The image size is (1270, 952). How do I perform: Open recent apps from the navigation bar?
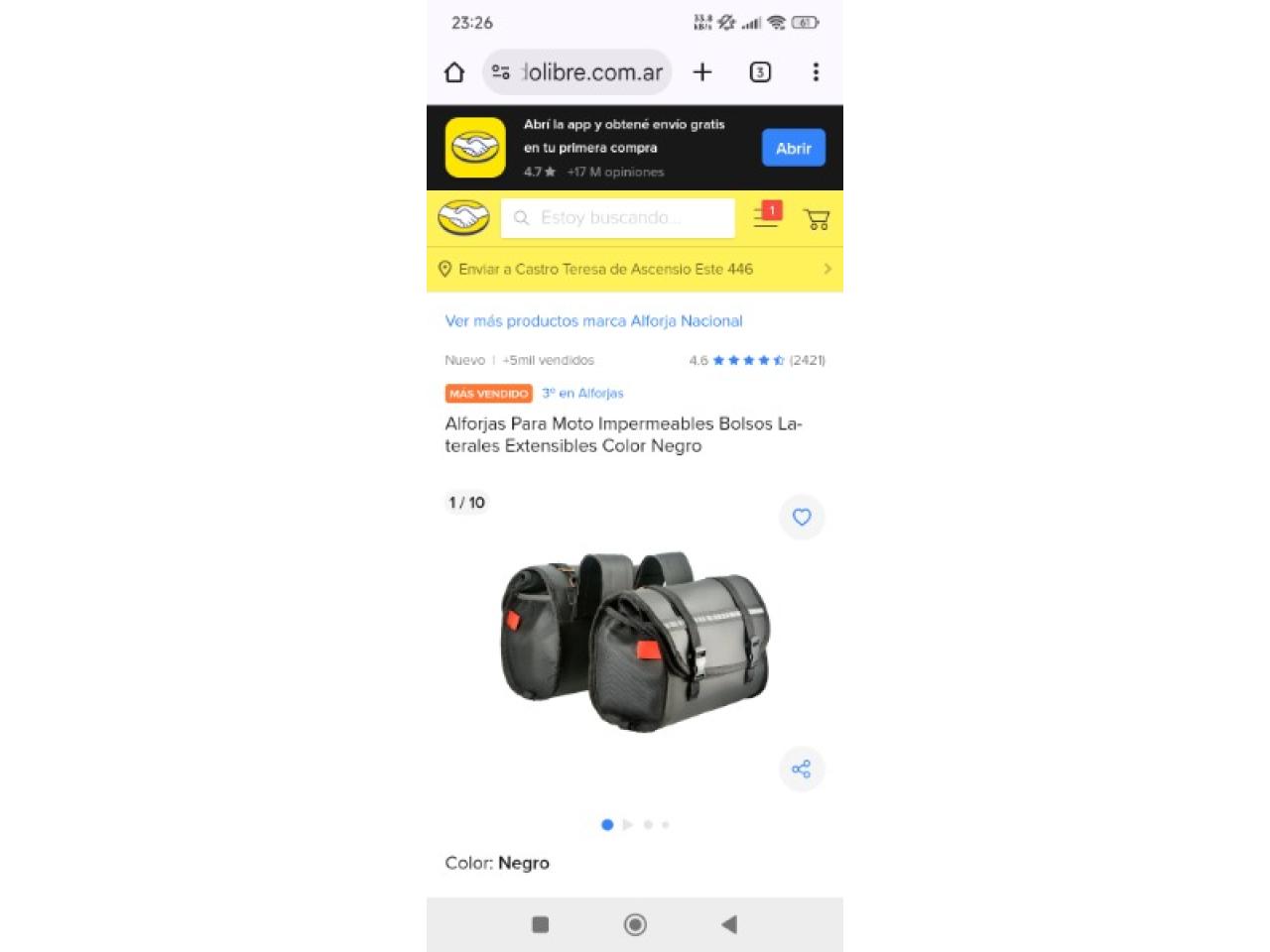tap(540, 924)
